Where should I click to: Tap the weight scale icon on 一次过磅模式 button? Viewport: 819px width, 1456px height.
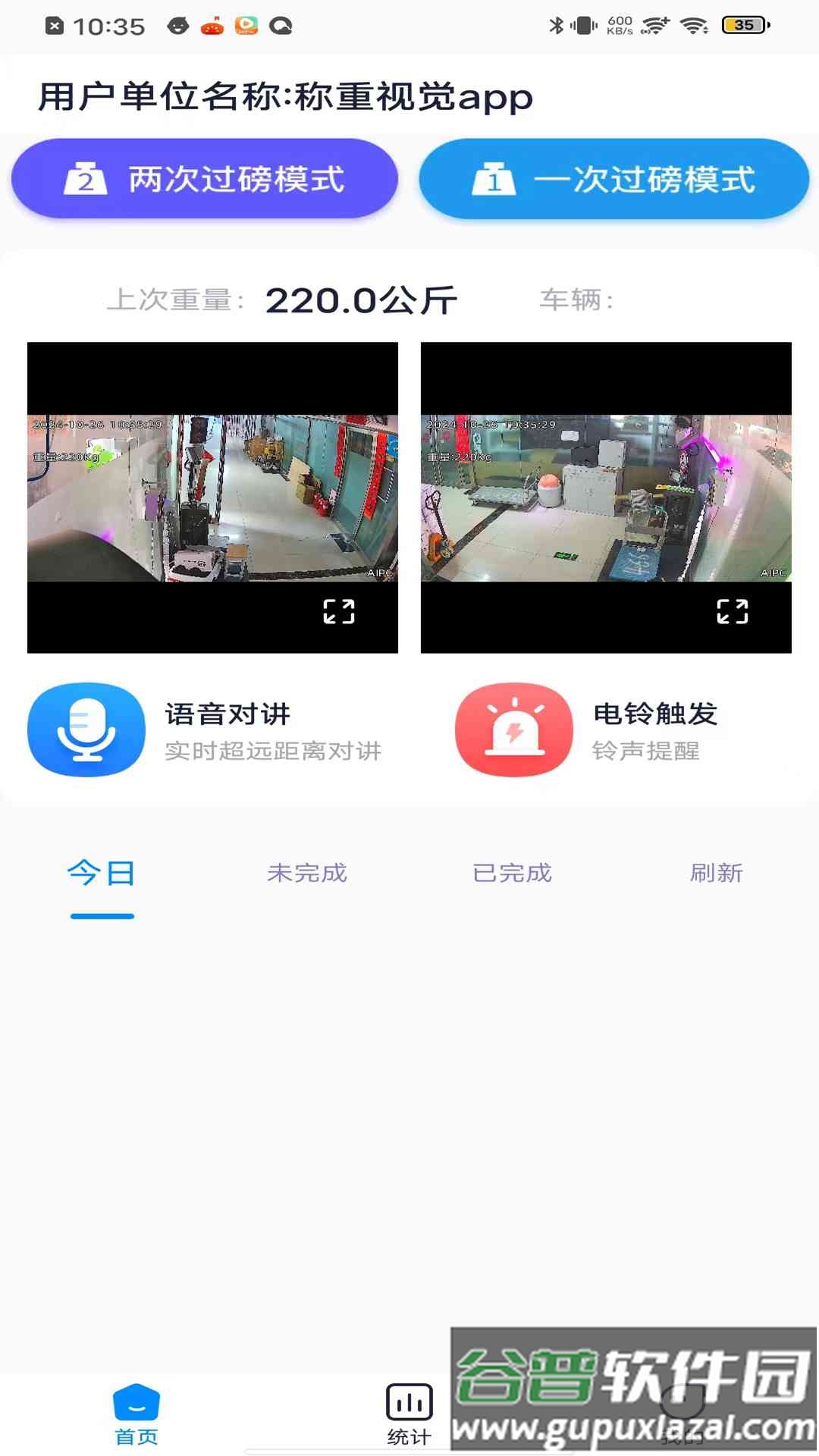coord(494,180)
